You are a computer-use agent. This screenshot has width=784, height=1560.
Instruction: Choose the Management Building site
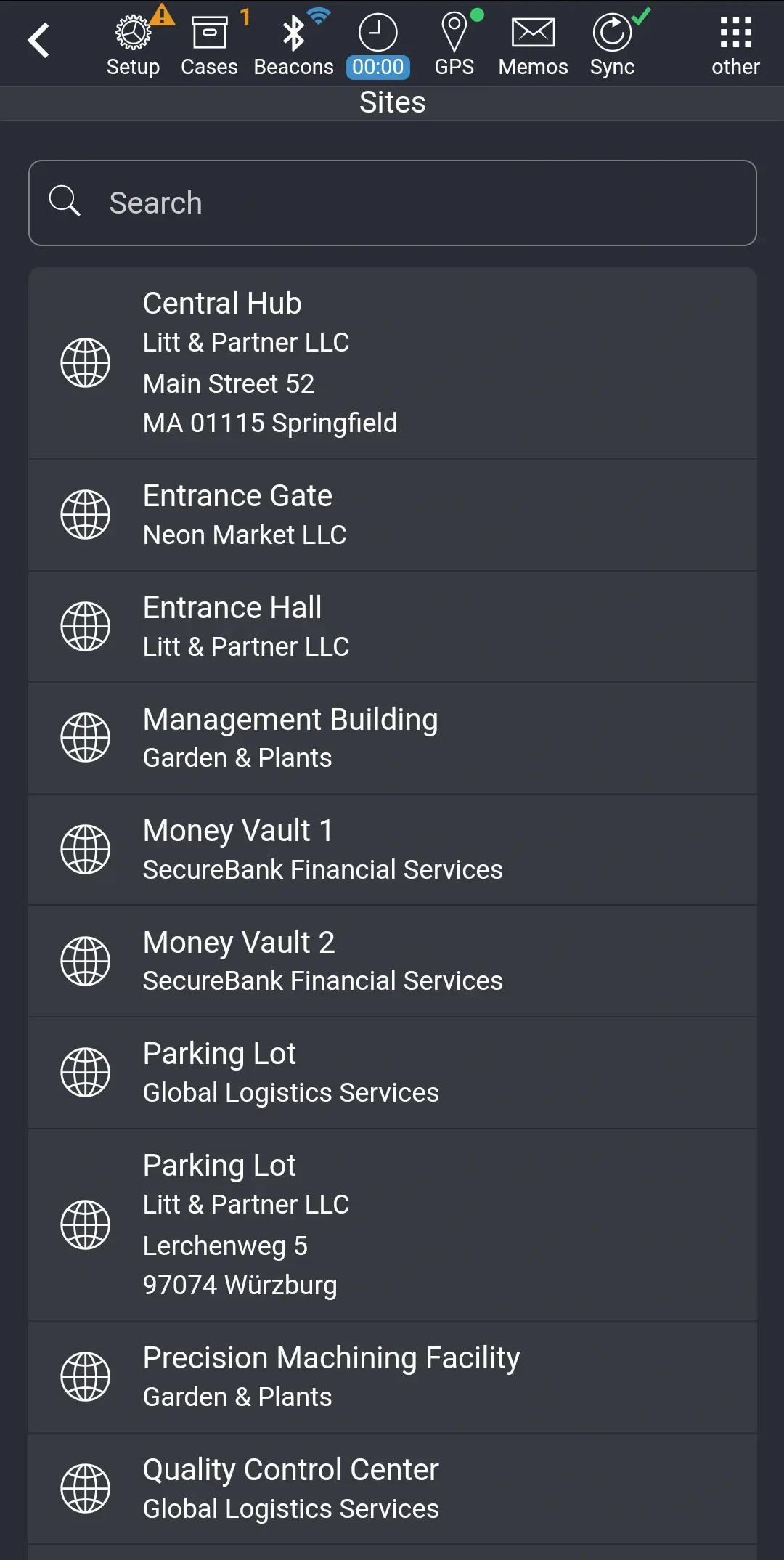392,737
